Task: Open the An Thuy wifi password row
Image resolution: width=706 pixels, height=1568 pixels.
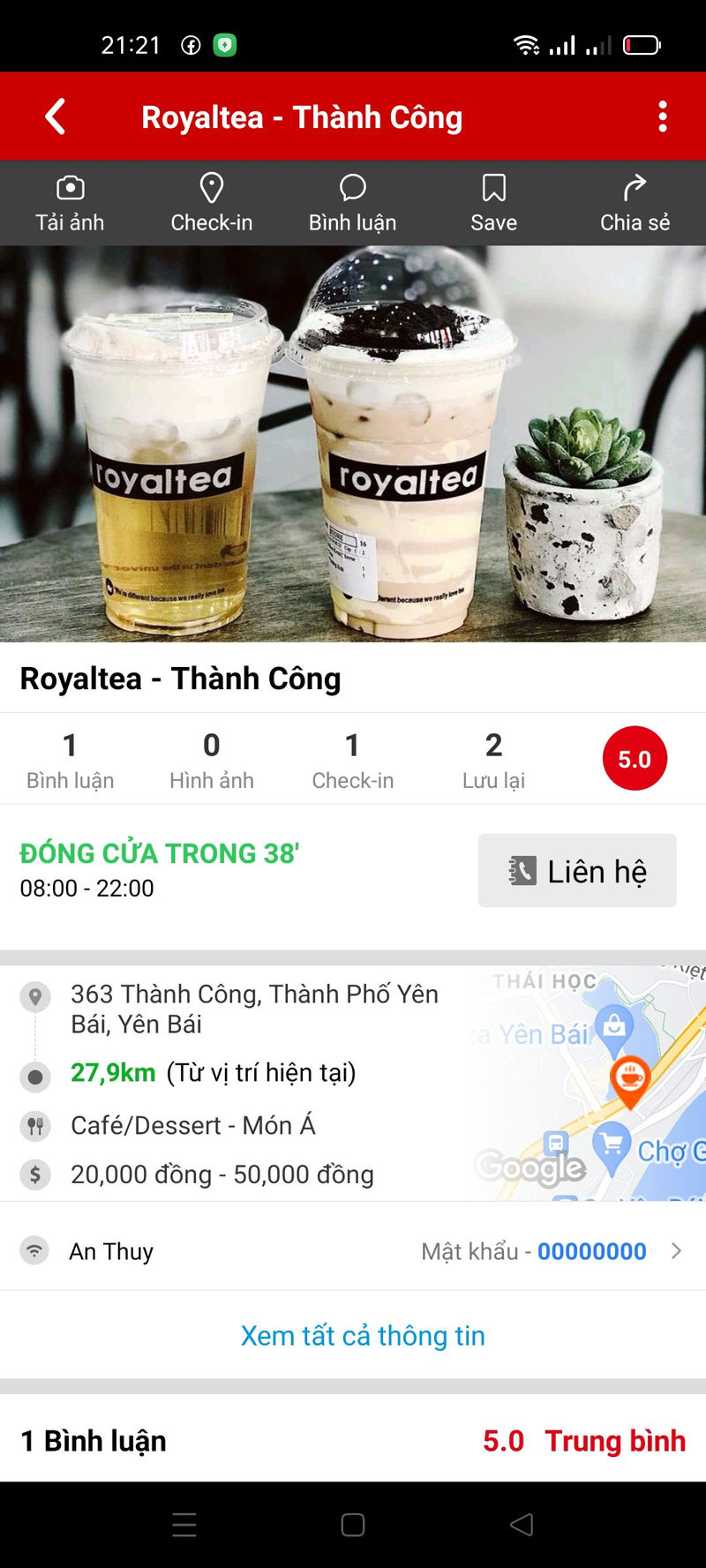Action: (x=353, y=1250)
